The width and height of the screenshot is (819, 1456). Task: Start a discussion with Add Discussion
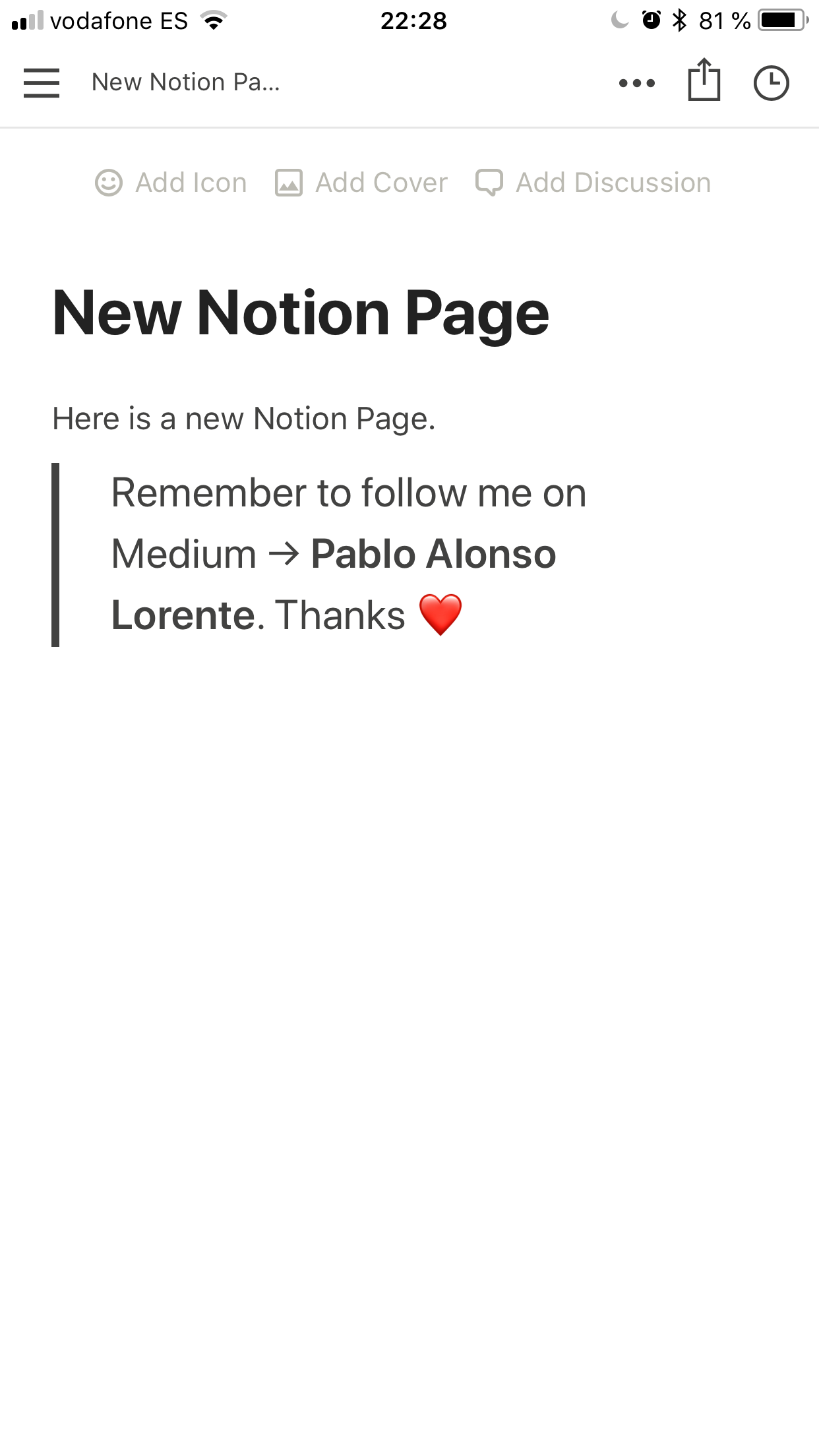(x=593, y=183)
